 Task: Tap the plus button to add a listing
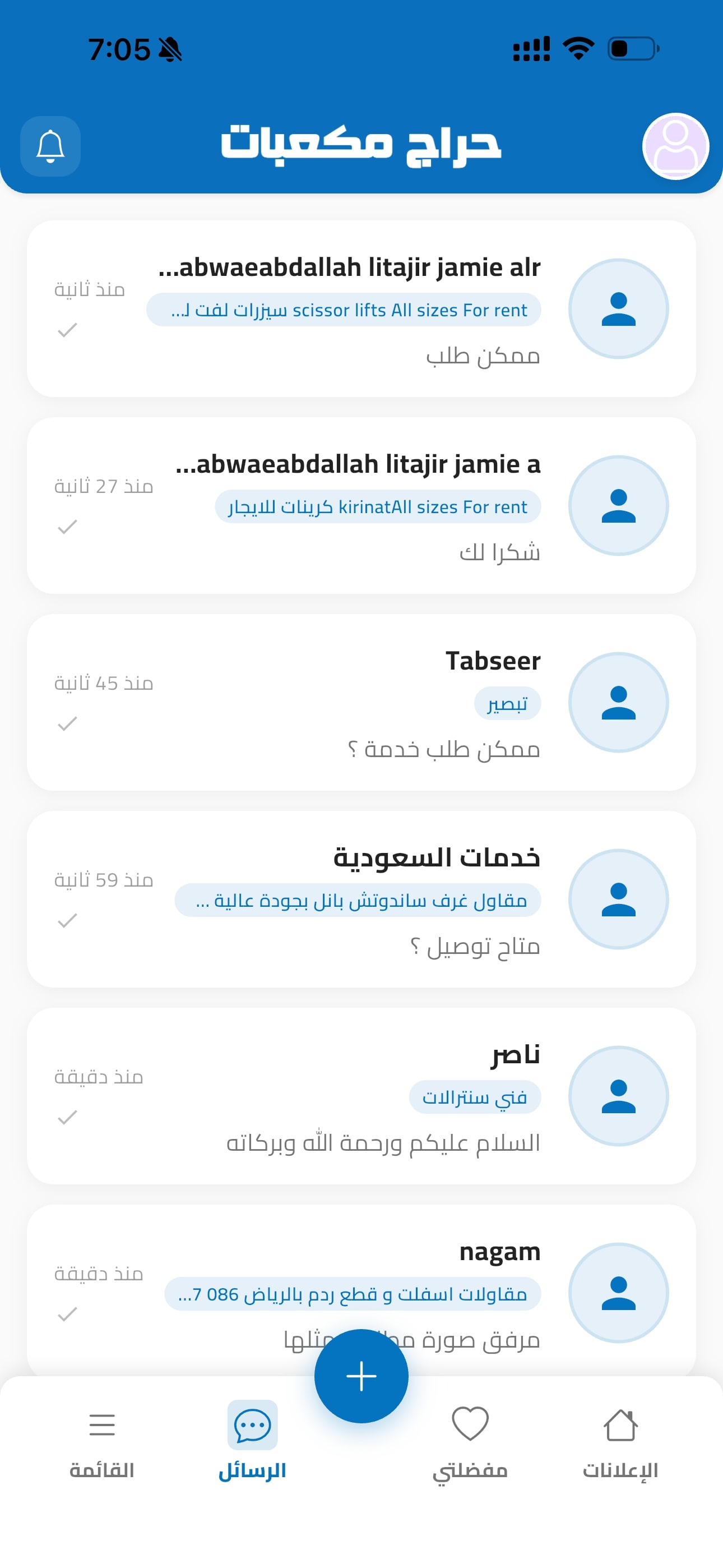click(361, 1376)
